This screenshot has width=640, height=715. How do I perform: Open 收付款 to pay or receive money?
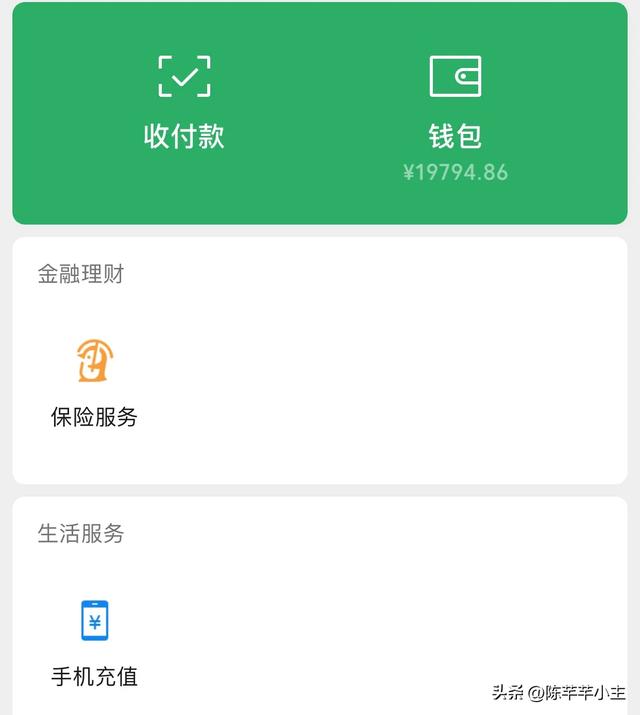coord(184,102)
